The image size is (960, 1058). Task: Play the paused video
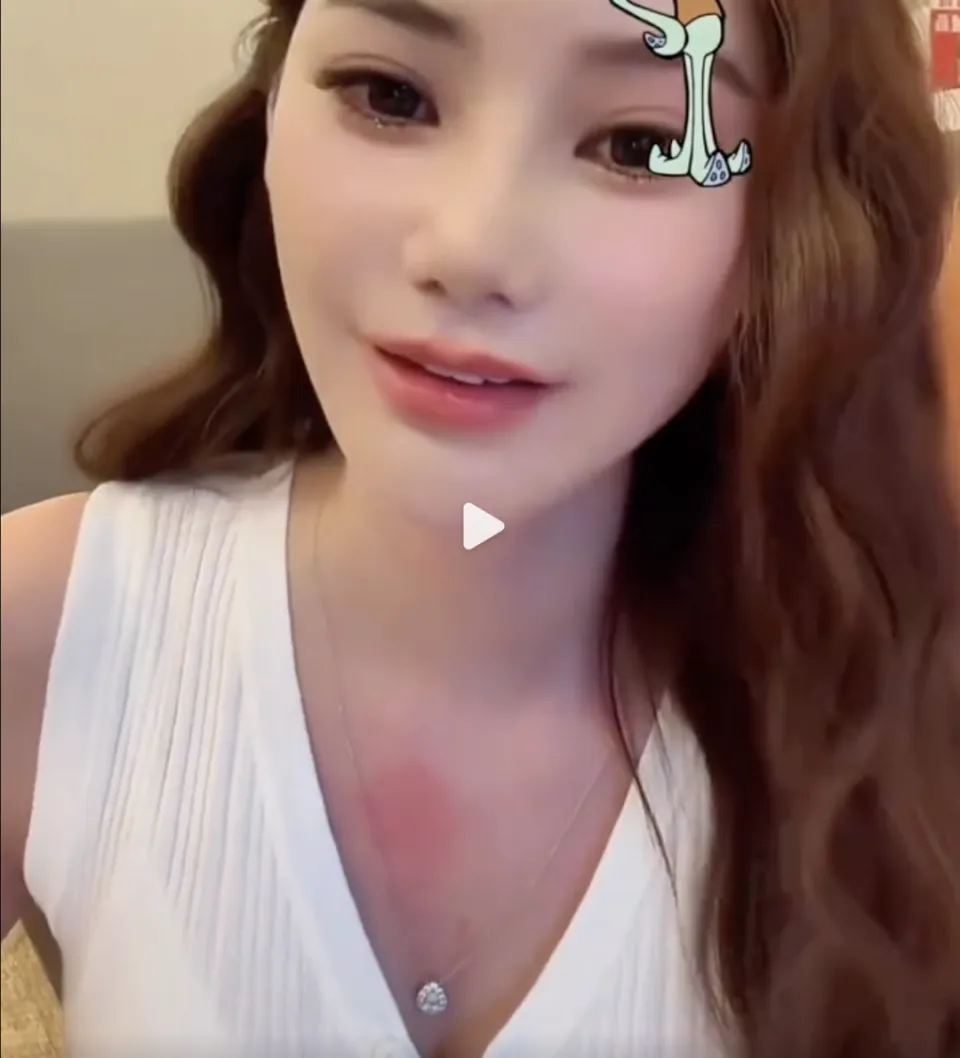(481, 526)
